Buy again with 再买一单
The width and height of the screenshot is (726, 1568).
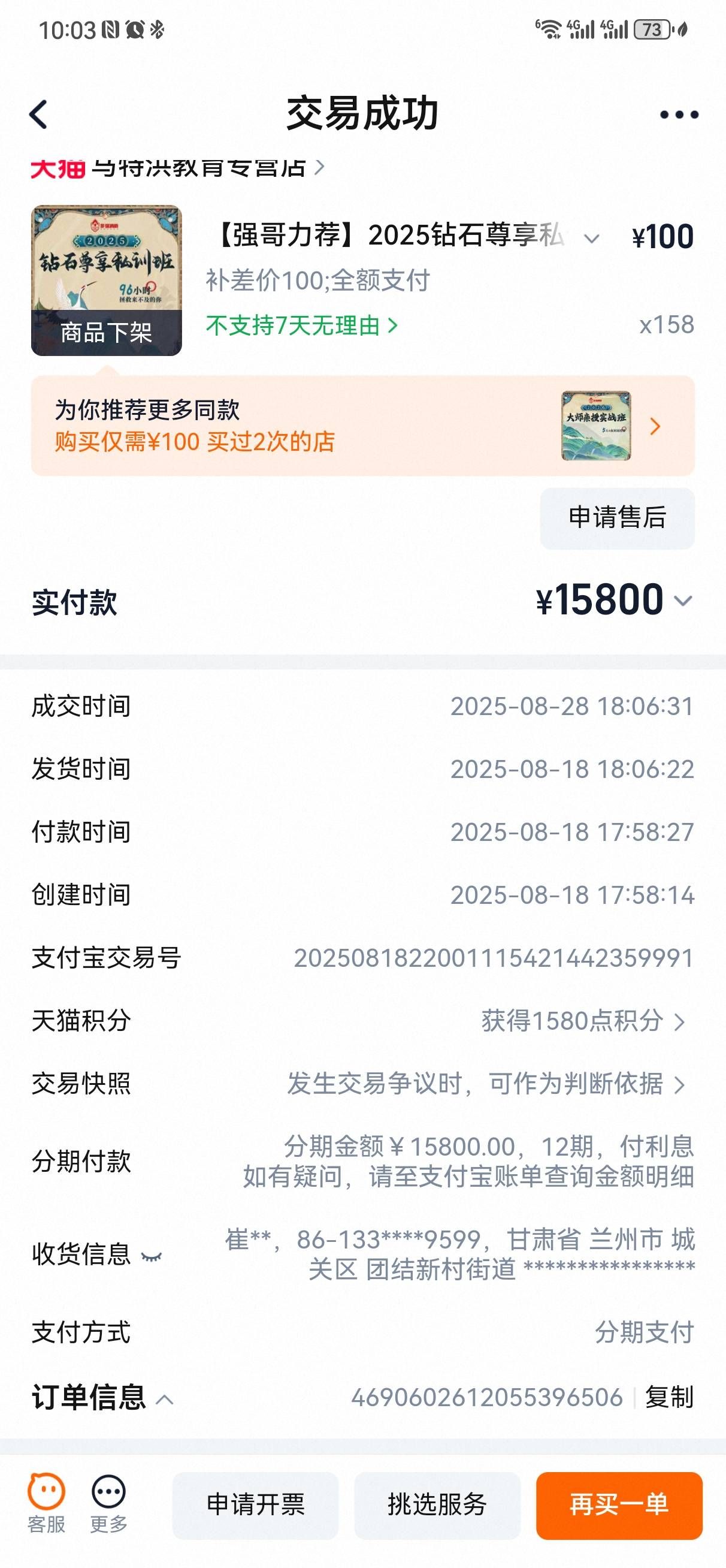(x=619, y=1504)
